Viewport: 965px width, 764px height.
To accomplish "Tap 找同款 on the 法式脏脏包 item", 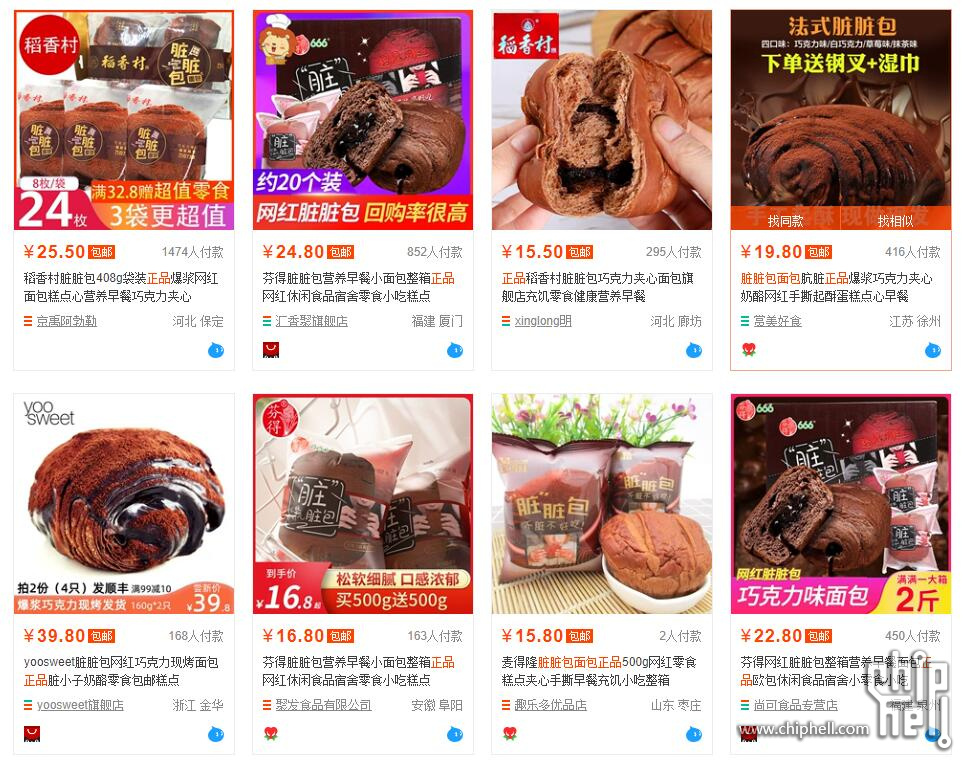I will pos(786,221).
